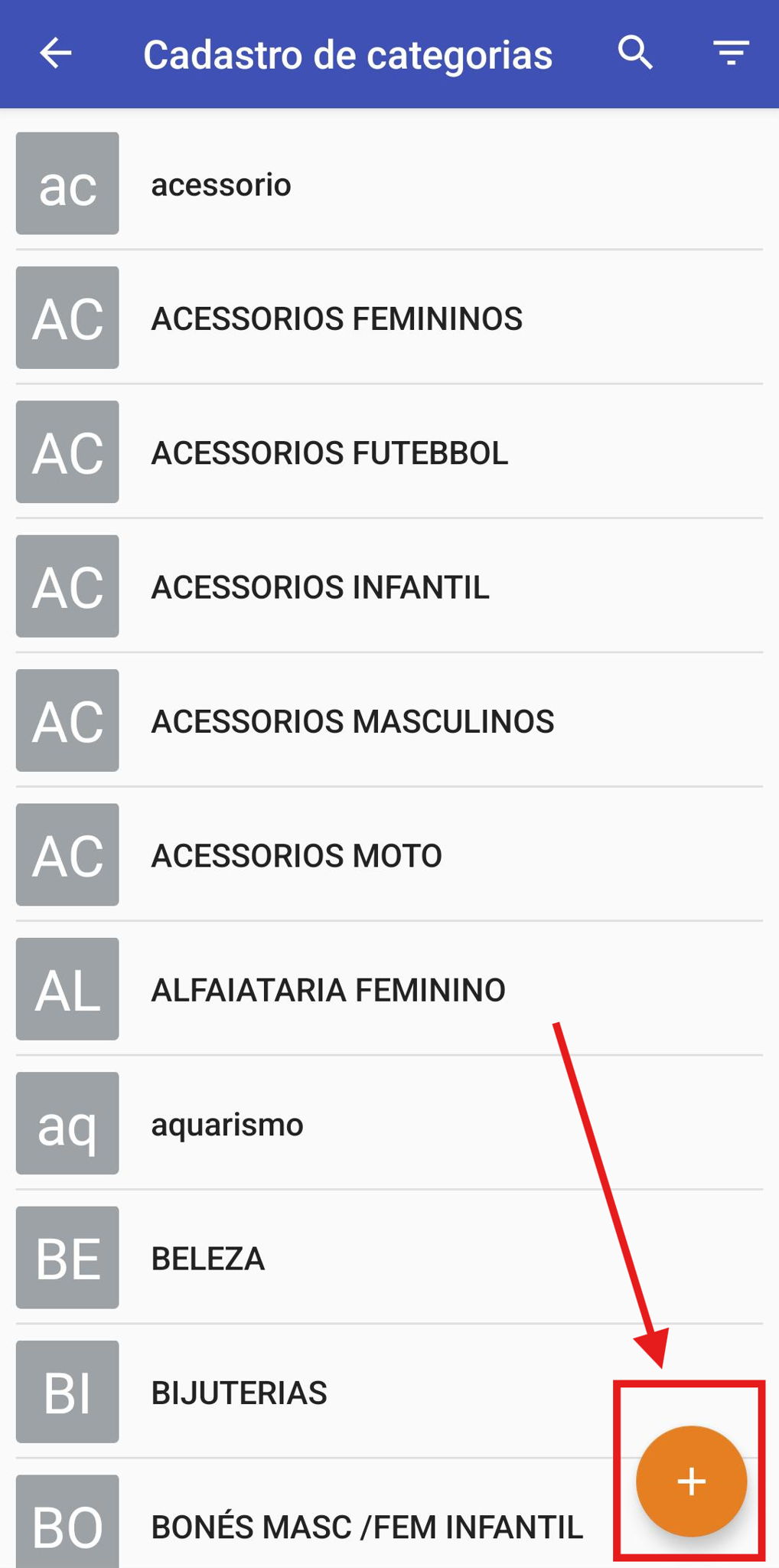Add a new category with plus button
The image size is (779, 1568).
[x=691, y=1481]
